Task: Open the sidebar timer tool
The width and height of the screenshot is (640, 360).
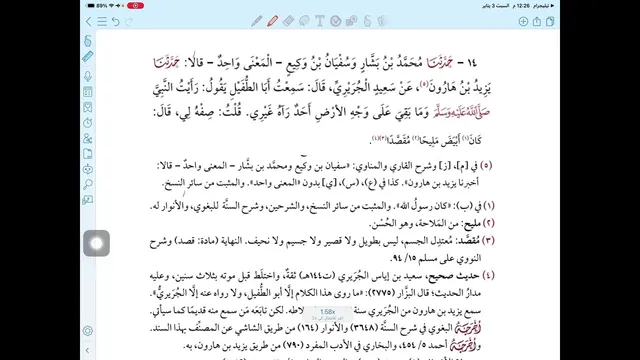Action: (88, 123)
